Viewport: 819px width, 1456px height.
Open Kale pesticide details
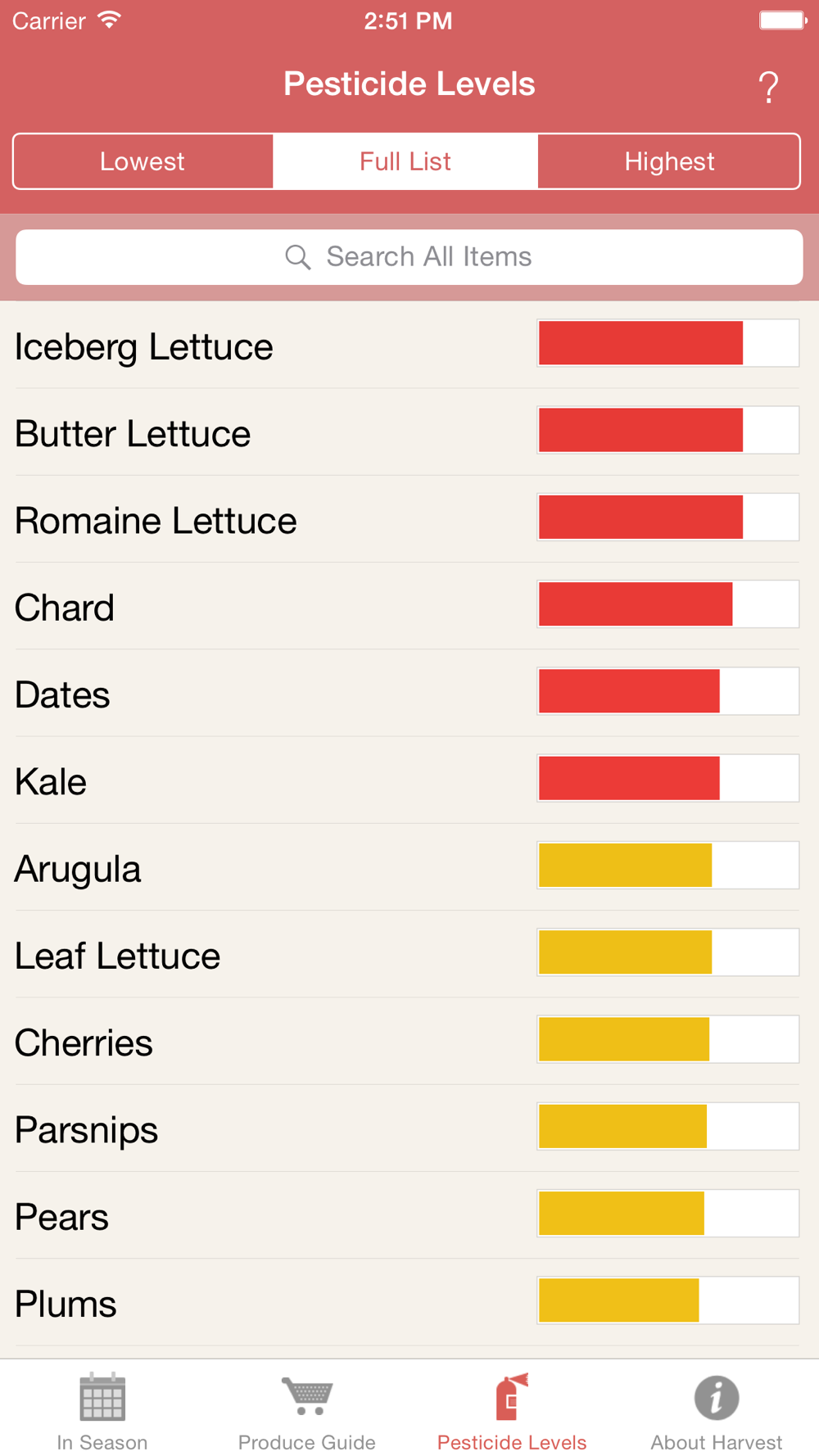(x=409, y=780)
